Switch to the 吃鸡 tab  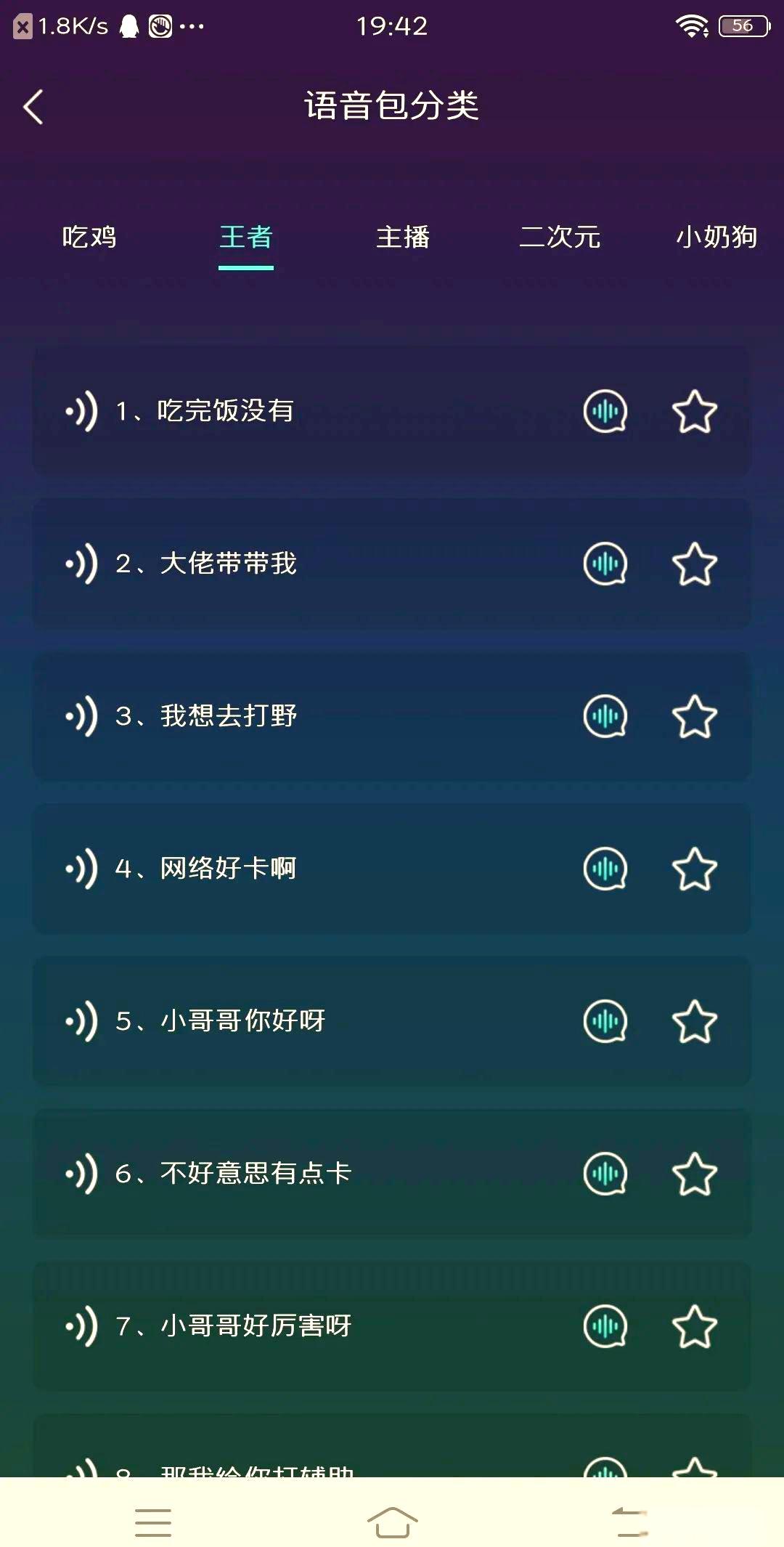tap(89, 237)
